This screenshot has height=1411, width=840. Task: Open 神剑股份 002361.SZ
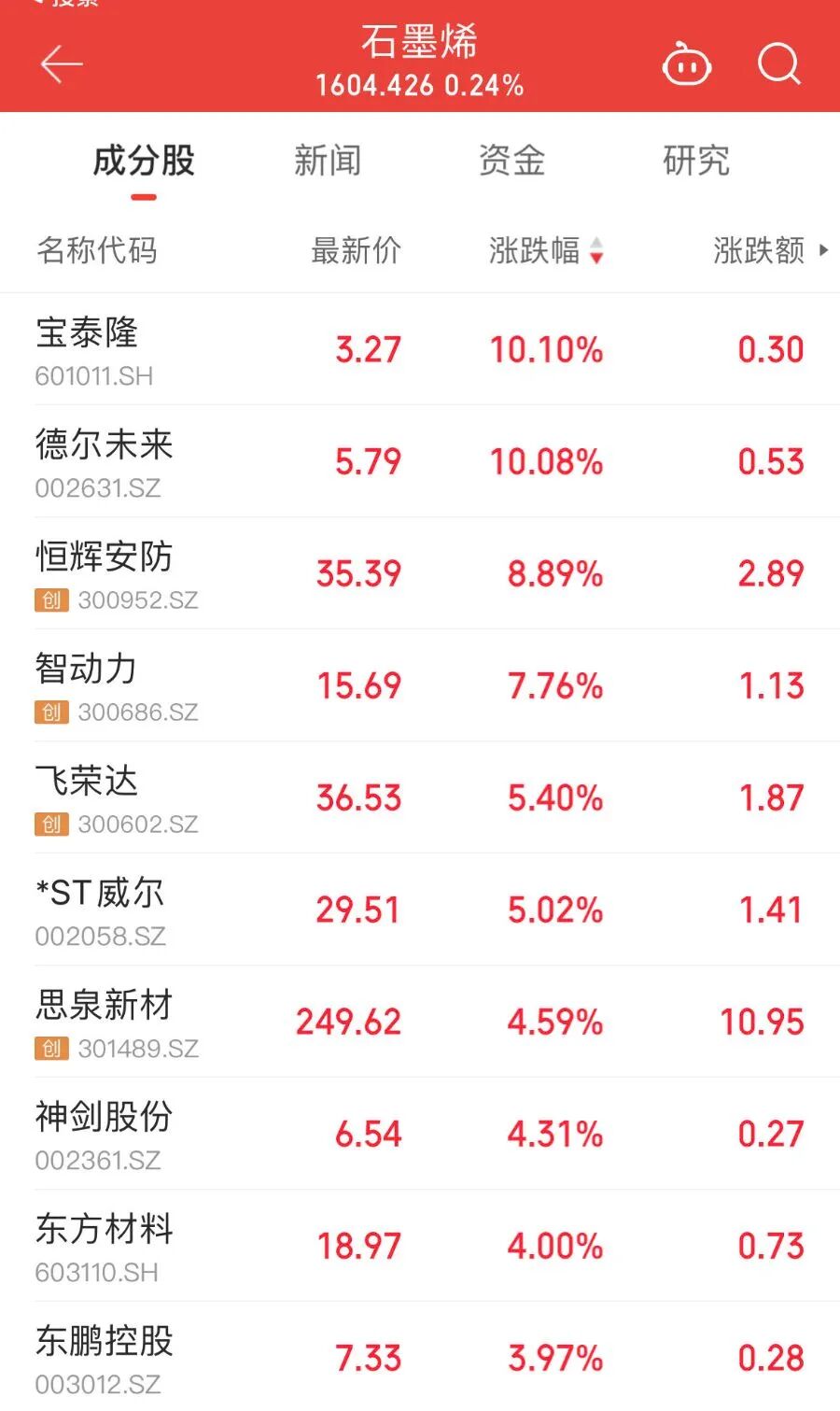point(105,1134)
